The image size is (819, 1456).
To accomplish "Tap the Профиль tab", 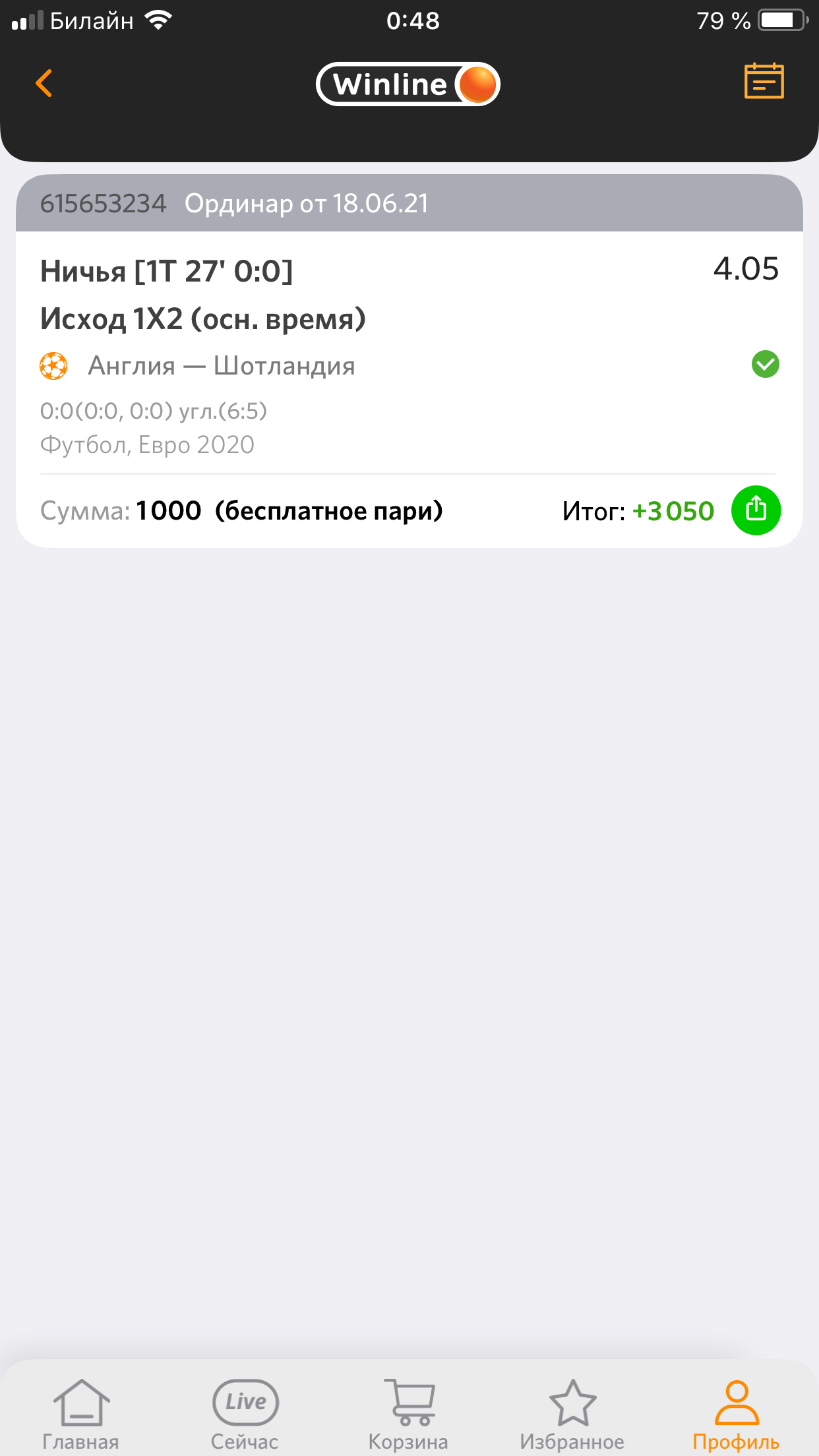I will tap(736, 1414).
